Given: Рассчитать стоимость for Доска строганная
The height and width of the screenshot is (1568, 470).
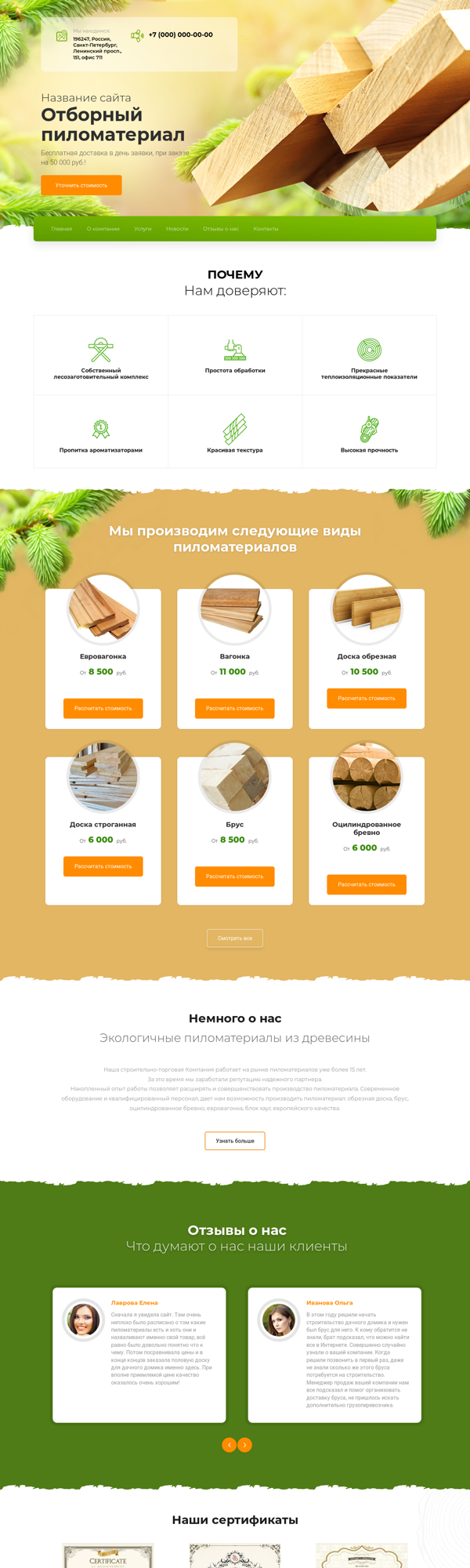Looking at the screenshot, I should click(x=103, y=866).
